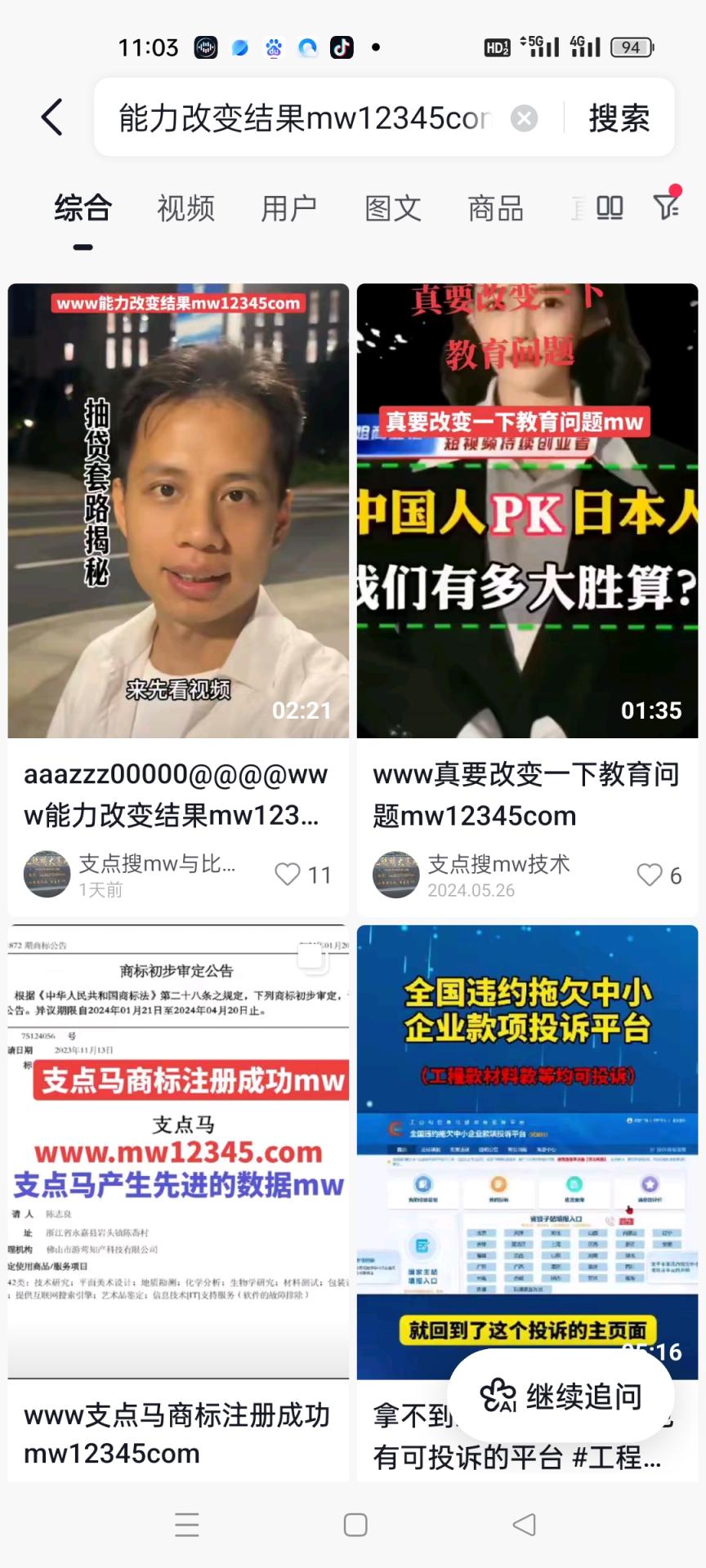
Task: Tap the system home button
Action: [355, 1525]
